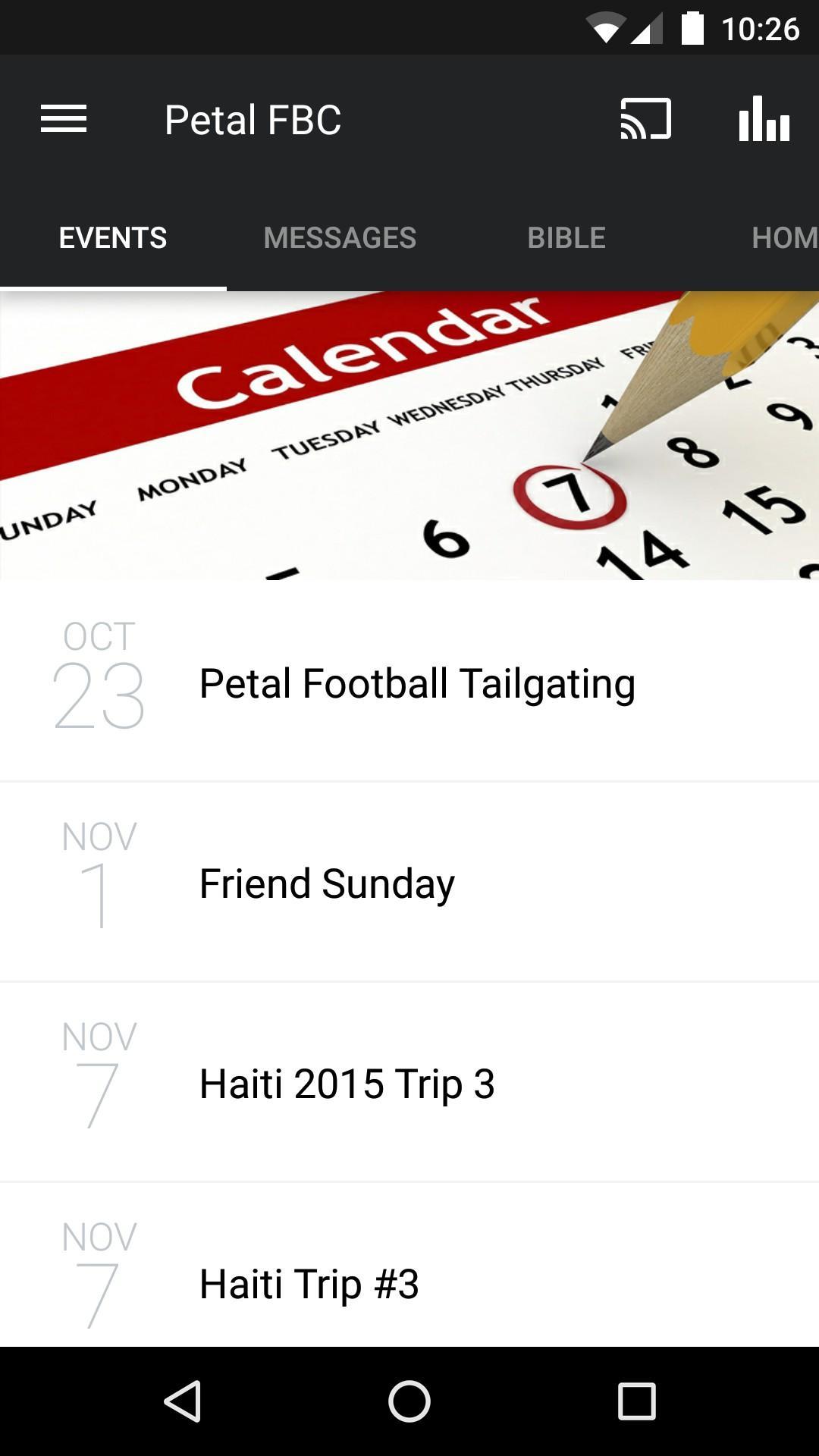Screen dimensions: 819x1456
Task: Select the Events tab
Action: click(113, 238)
